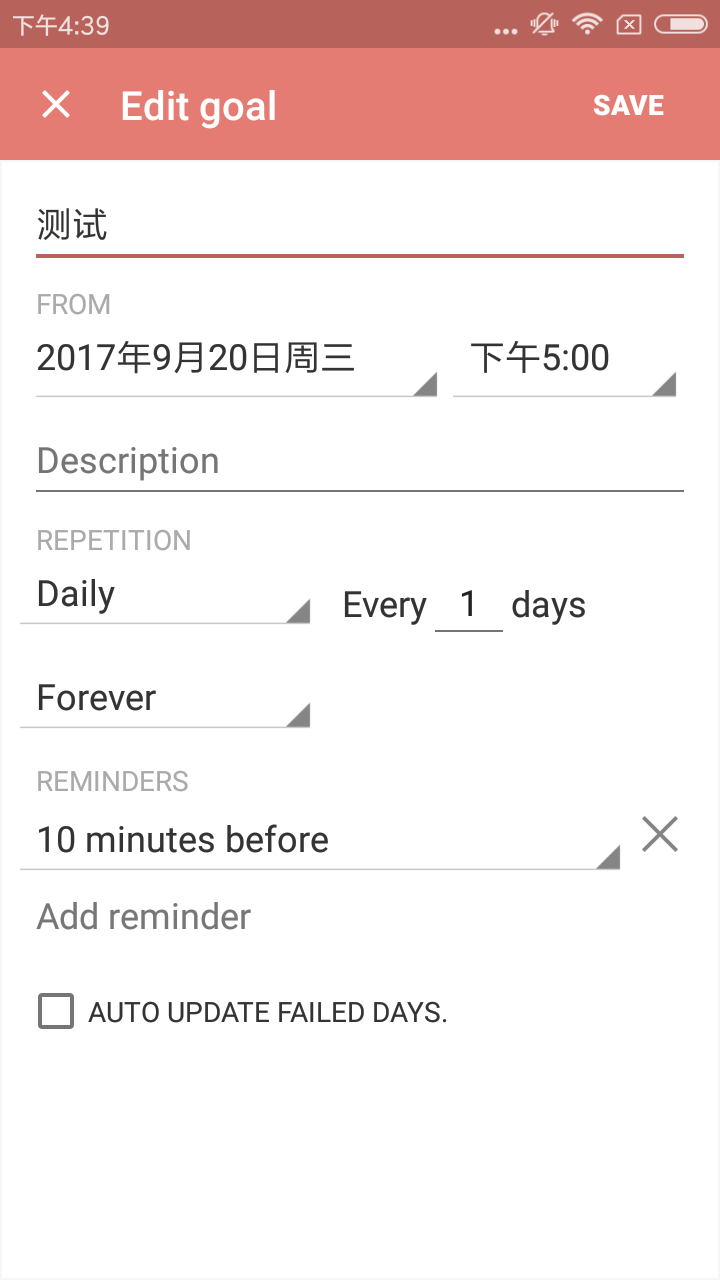Viewport: 720px width, 1280px height.
Task: Edit the goal name field
Action: [x=360, y=227]
